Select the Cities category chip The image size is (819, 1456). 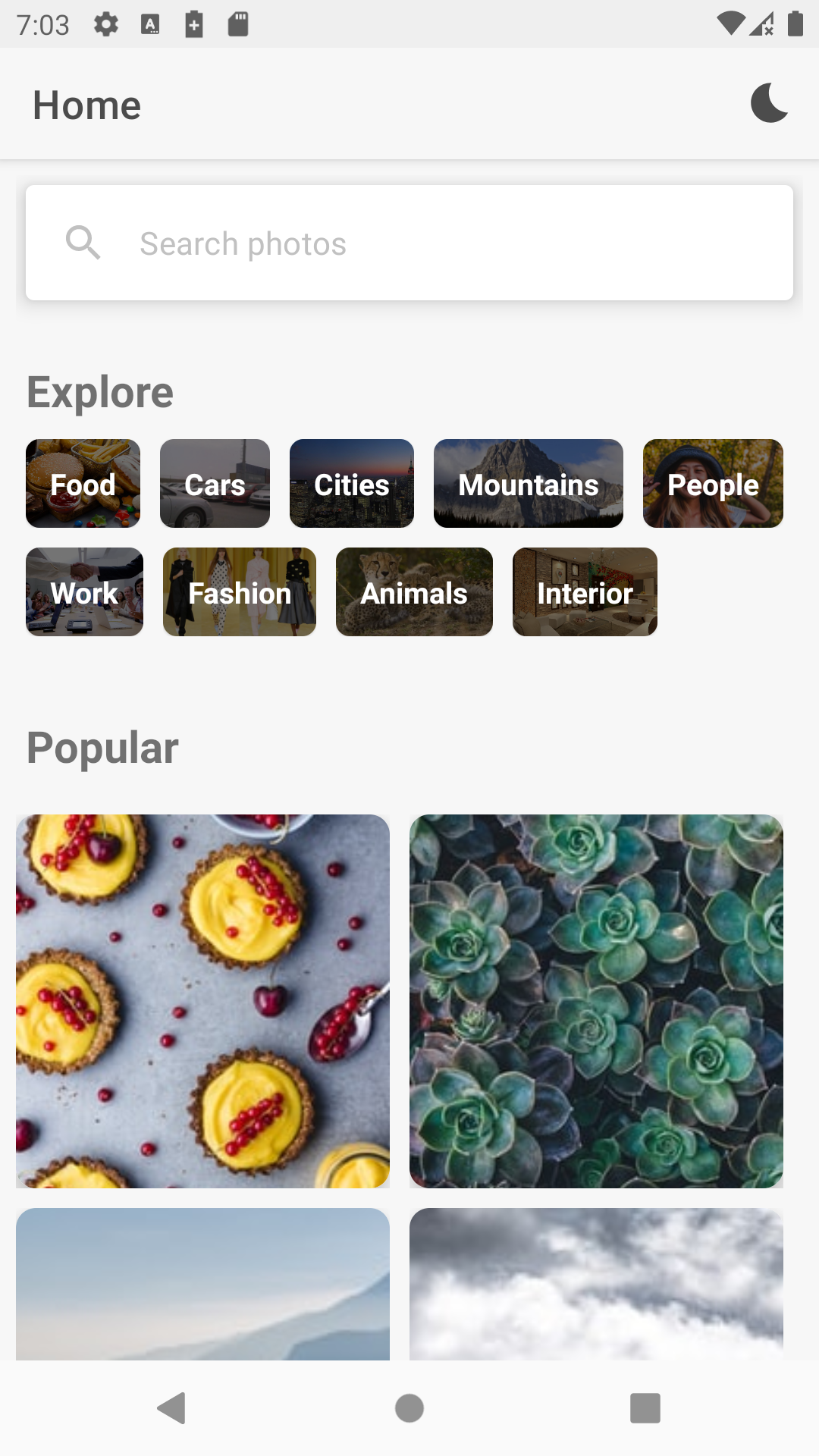pos(352,484)
